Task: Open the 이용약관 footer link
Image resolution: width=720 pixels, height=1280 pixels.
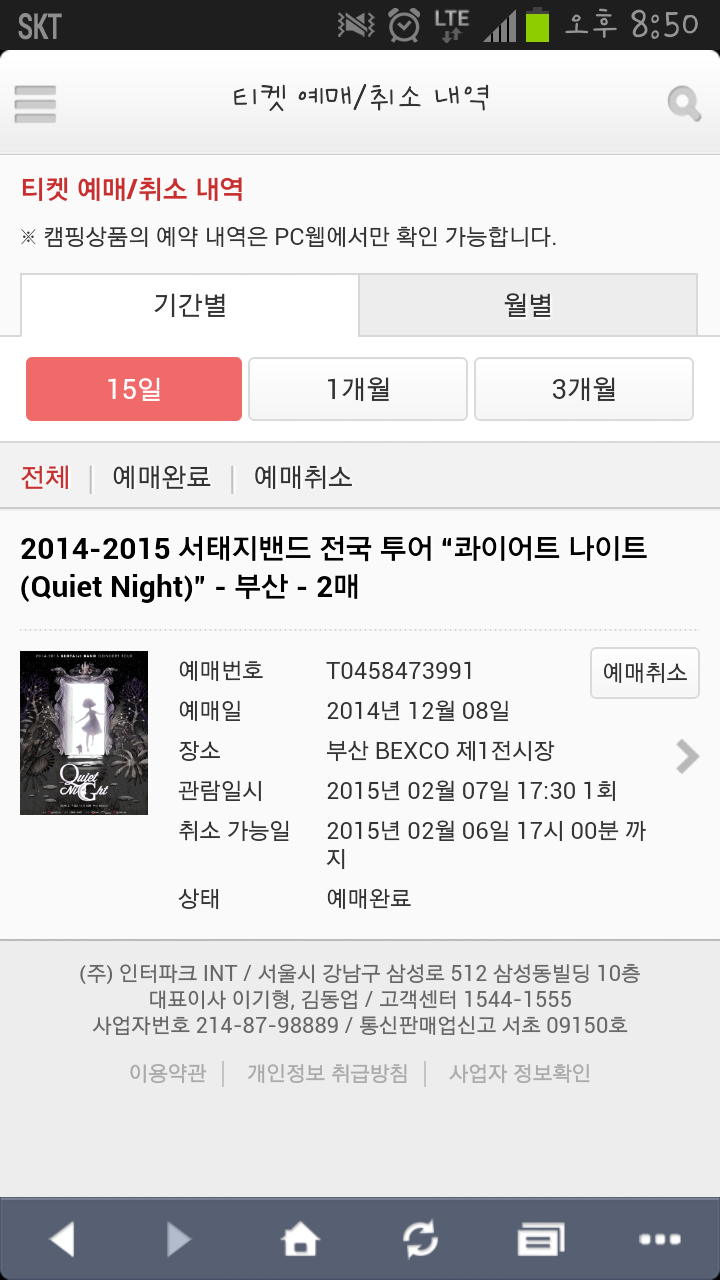Action: (167, 1073)
